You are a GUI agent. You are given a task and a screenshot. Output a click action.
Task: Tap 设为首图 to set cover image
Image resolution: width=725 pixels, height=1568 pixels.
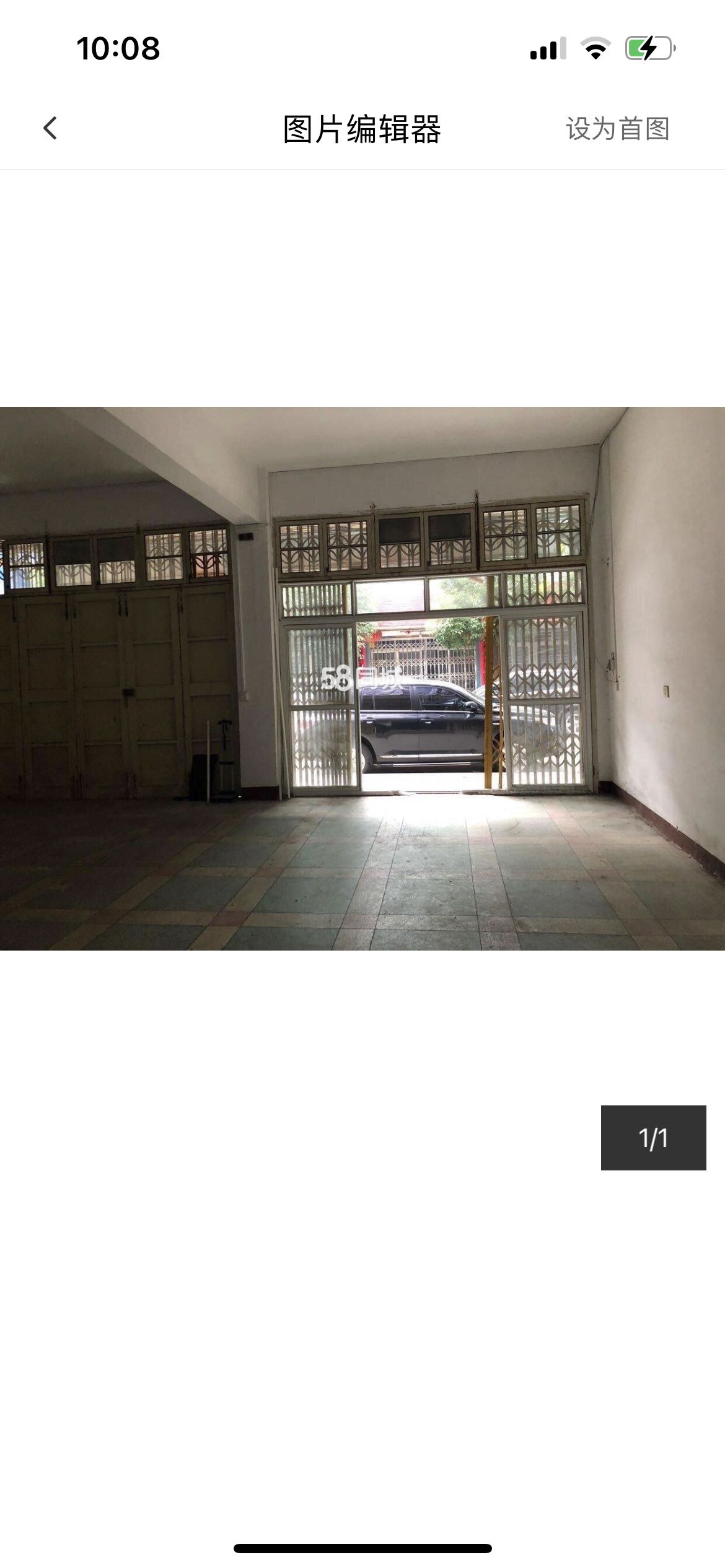pos(617,129)
